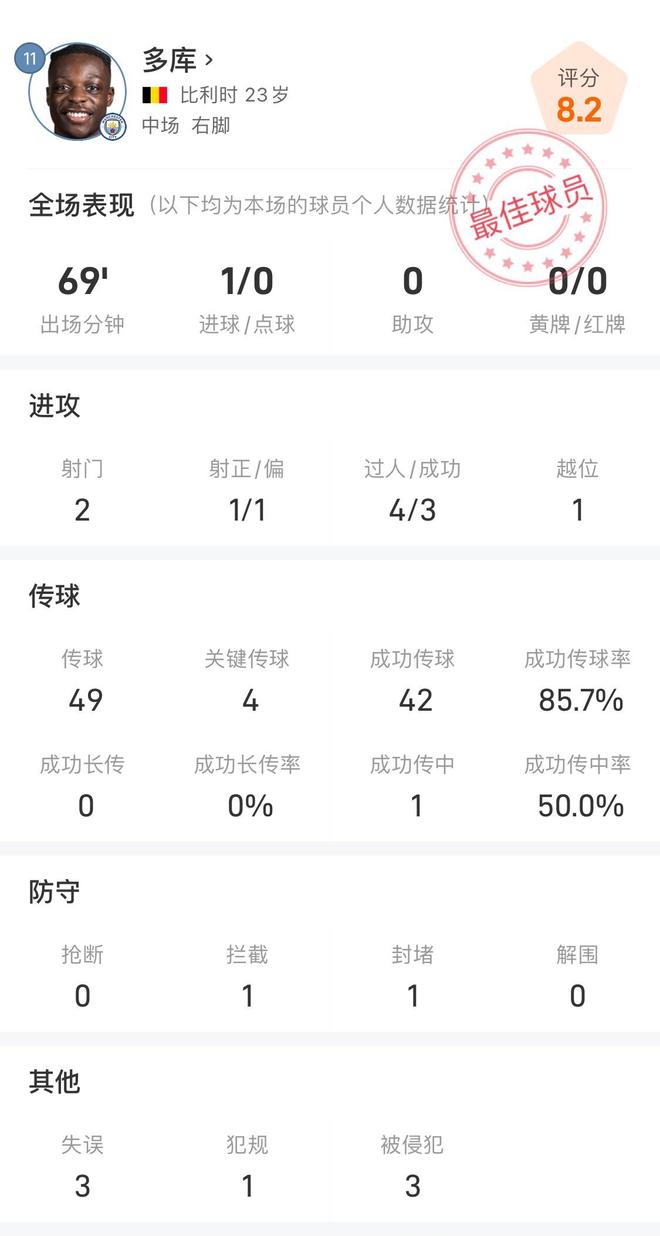Tap 多库's avatar photo
Image resolution: width=660 pixels, height=1236 pixels.
[77, 91]
